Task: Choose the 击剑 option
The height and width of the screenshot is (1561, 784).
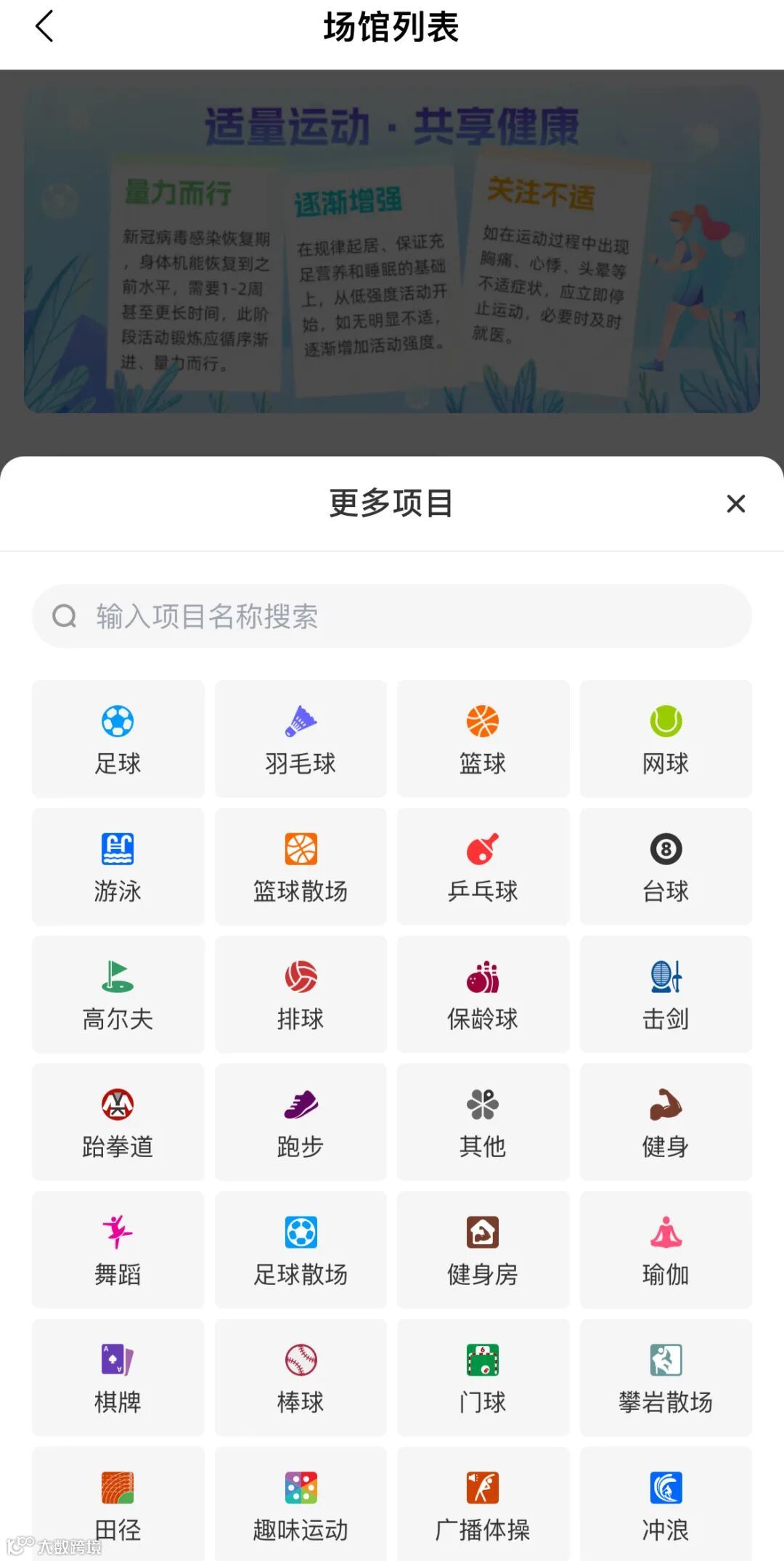Action: 666,994
